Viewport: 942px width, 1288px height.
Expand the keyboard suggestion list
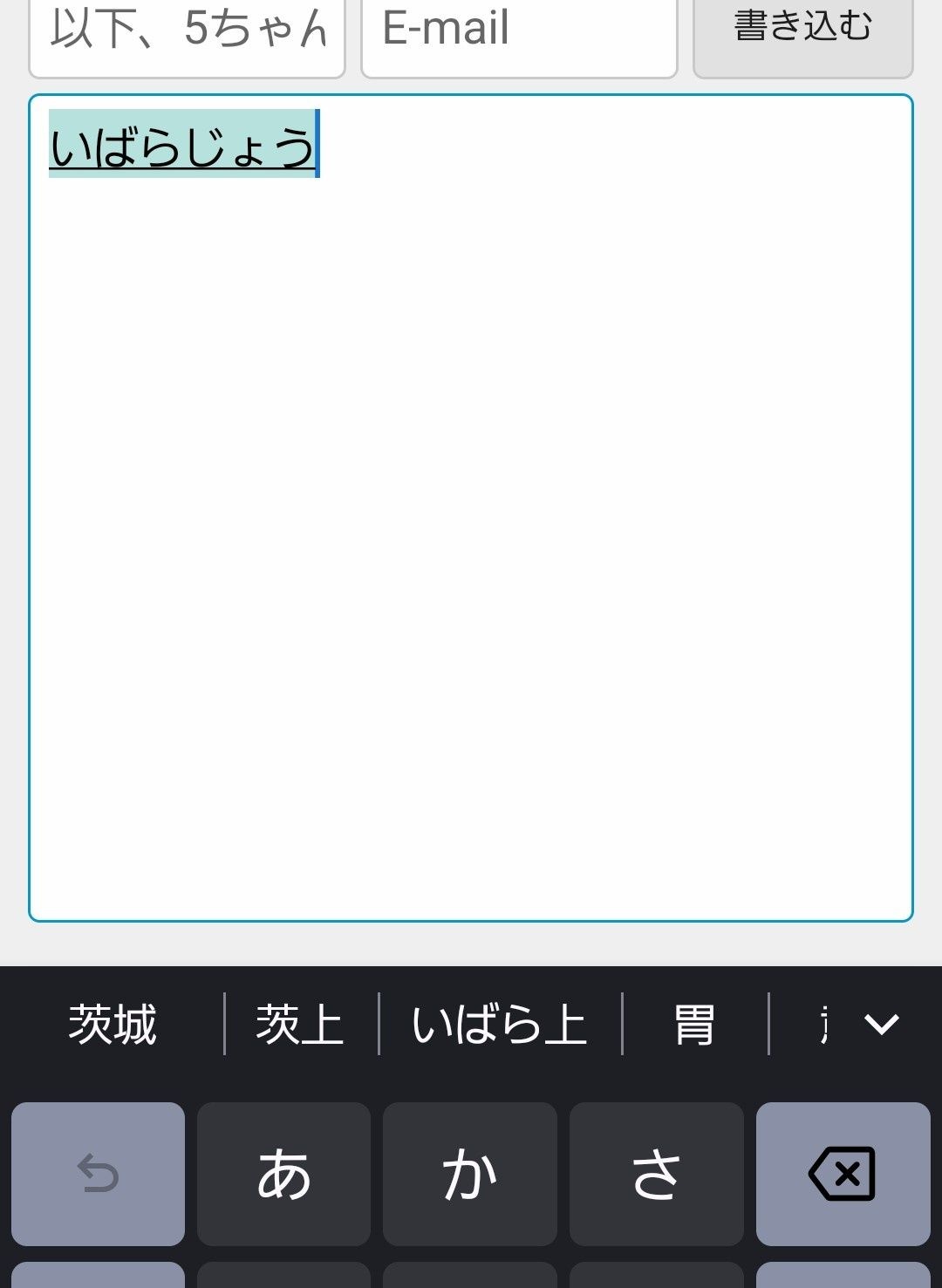[881, 1024]
